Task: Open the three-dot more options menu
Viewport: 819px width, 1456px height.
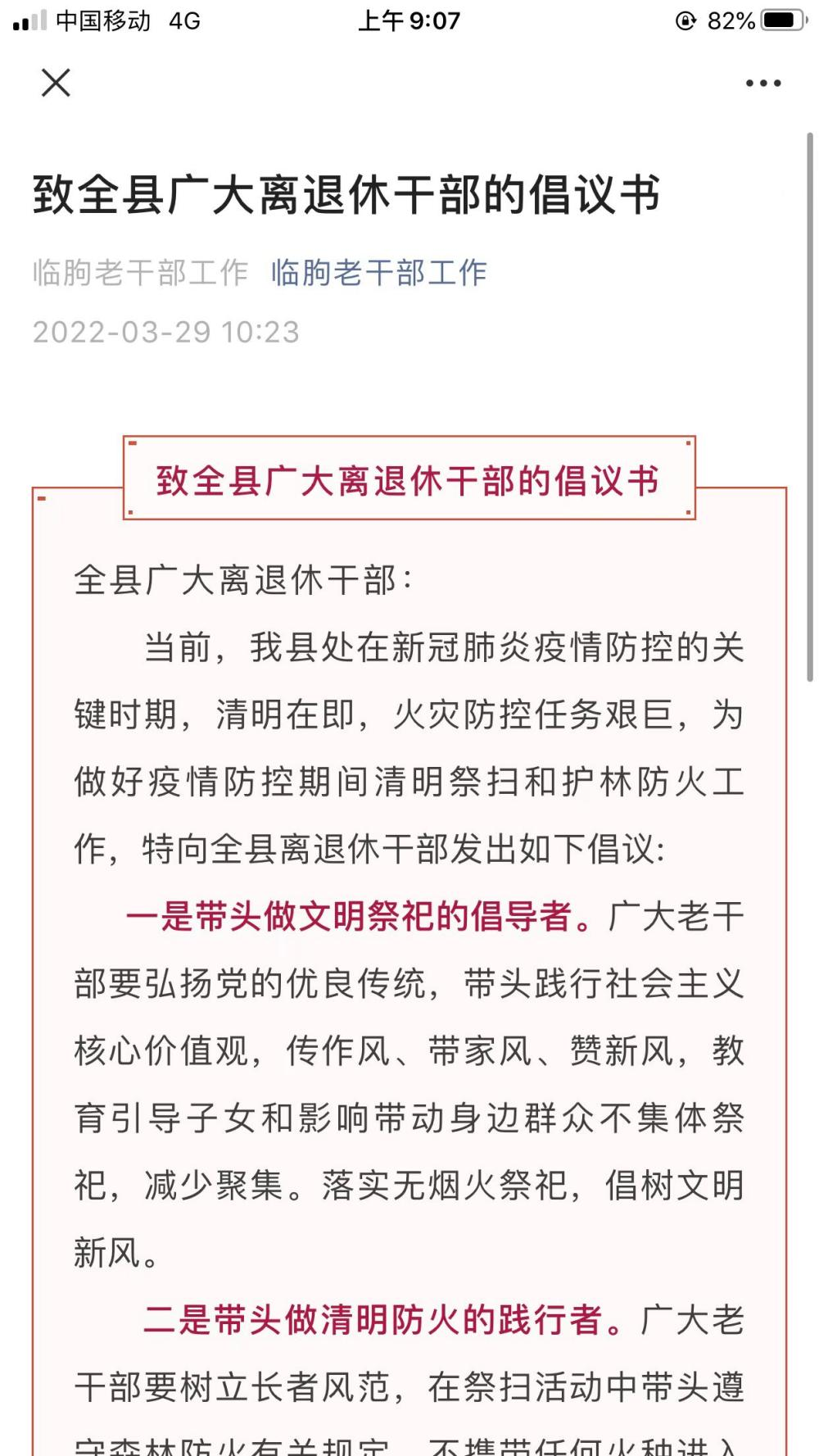Action: tap(762, 83)
